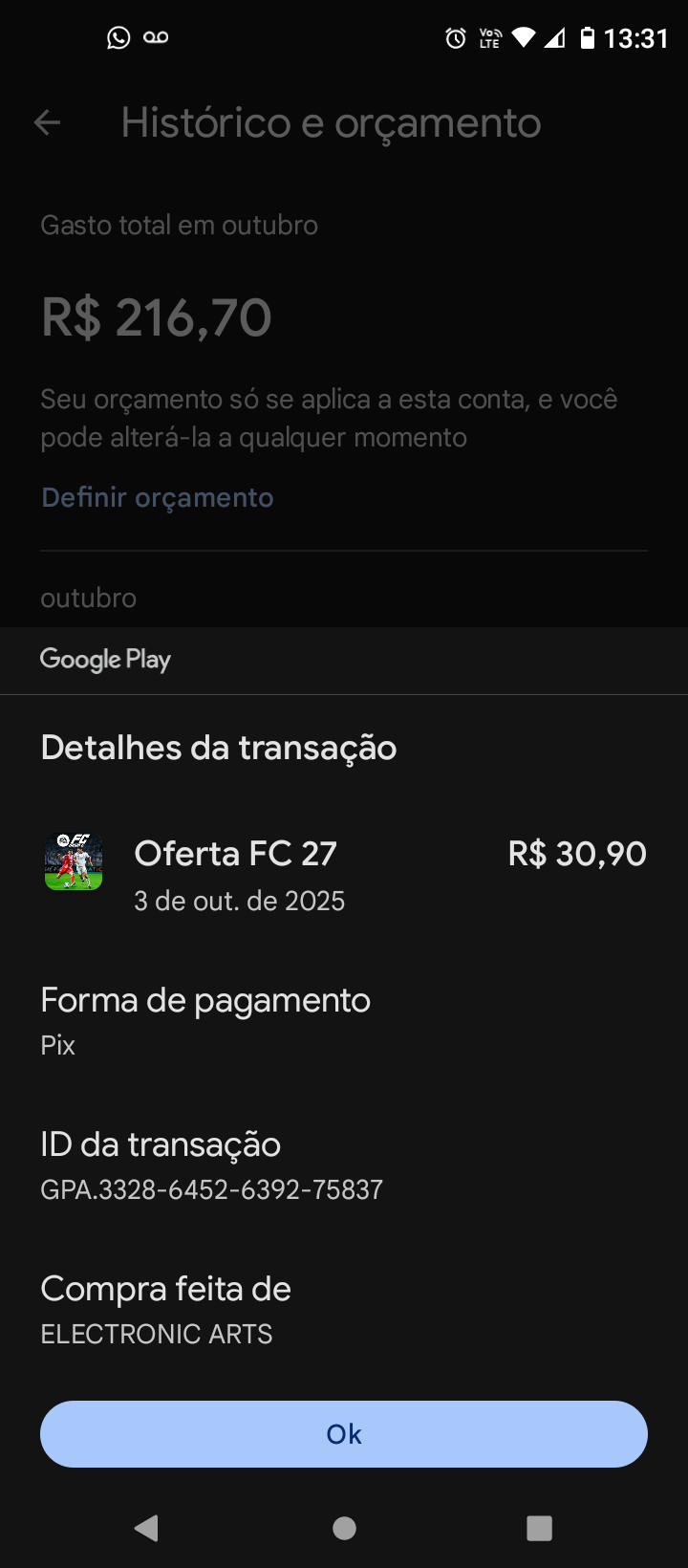Go back from Histórico e orçamento
Image resolution: width=688 pixels, height=1568 pixels.
coord(47,122)
